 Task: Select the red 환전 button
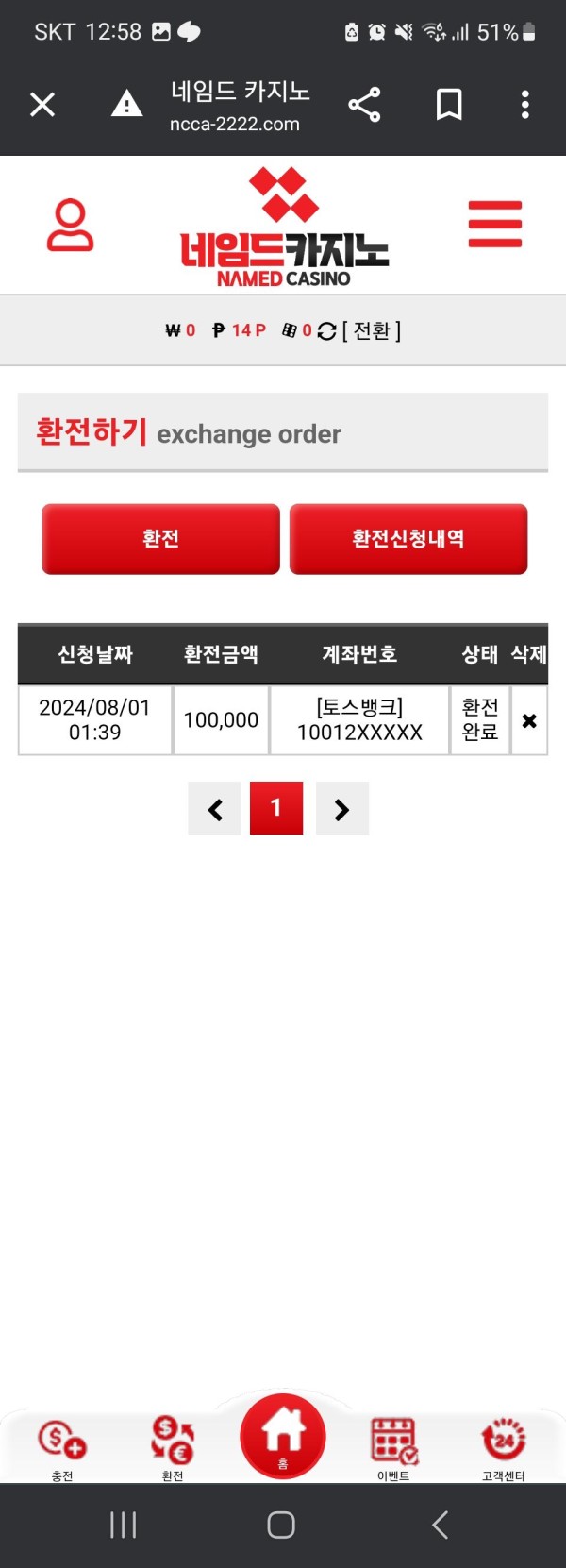click(x=160, y=538)
